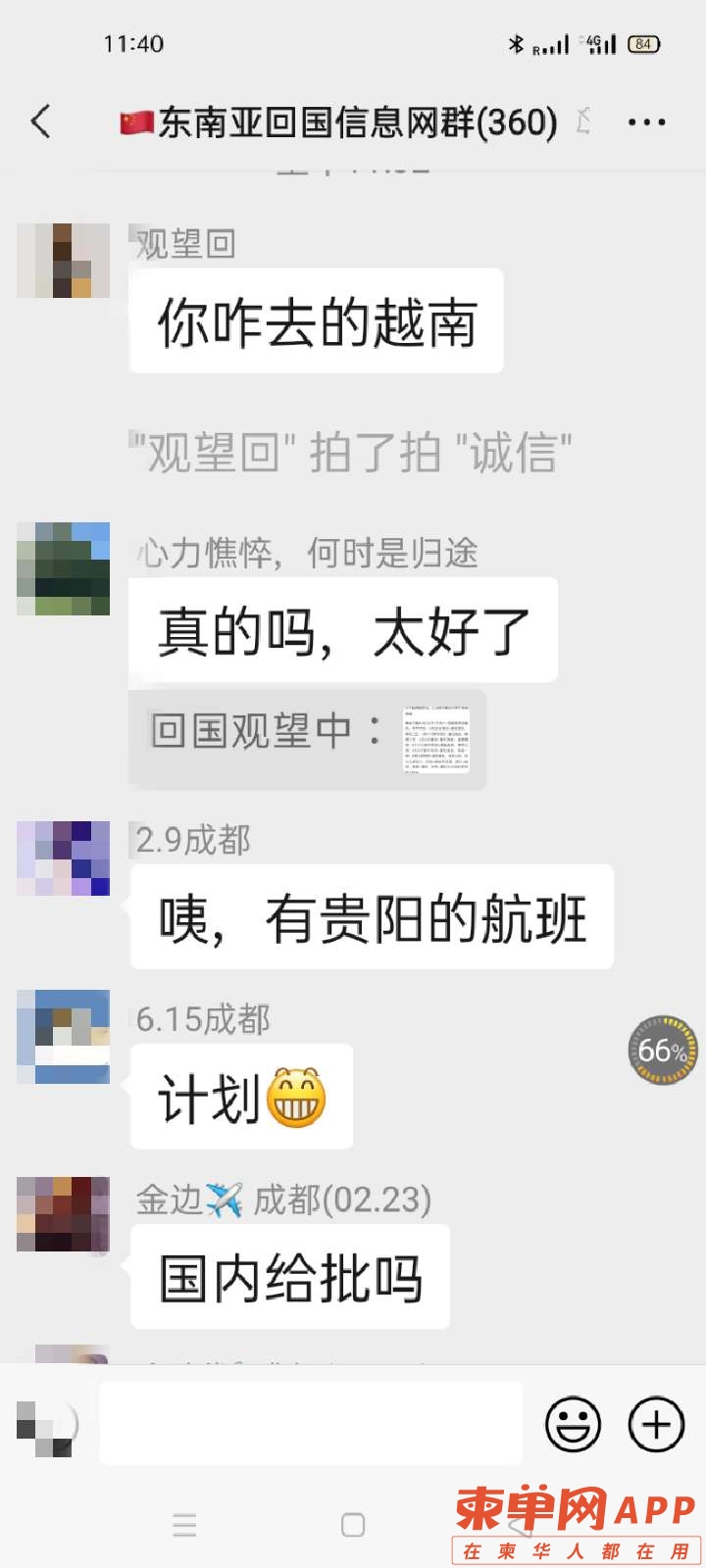Tap the message input field
706x1568 pixels.
pos(311,1423)
